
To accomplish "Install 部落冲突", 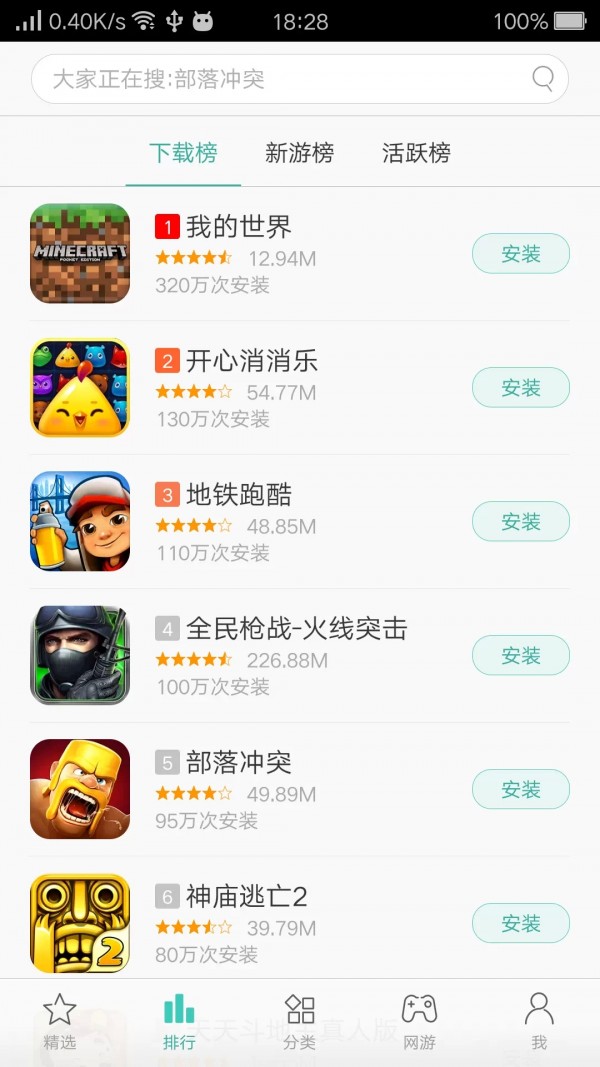I will coord(520,789).
